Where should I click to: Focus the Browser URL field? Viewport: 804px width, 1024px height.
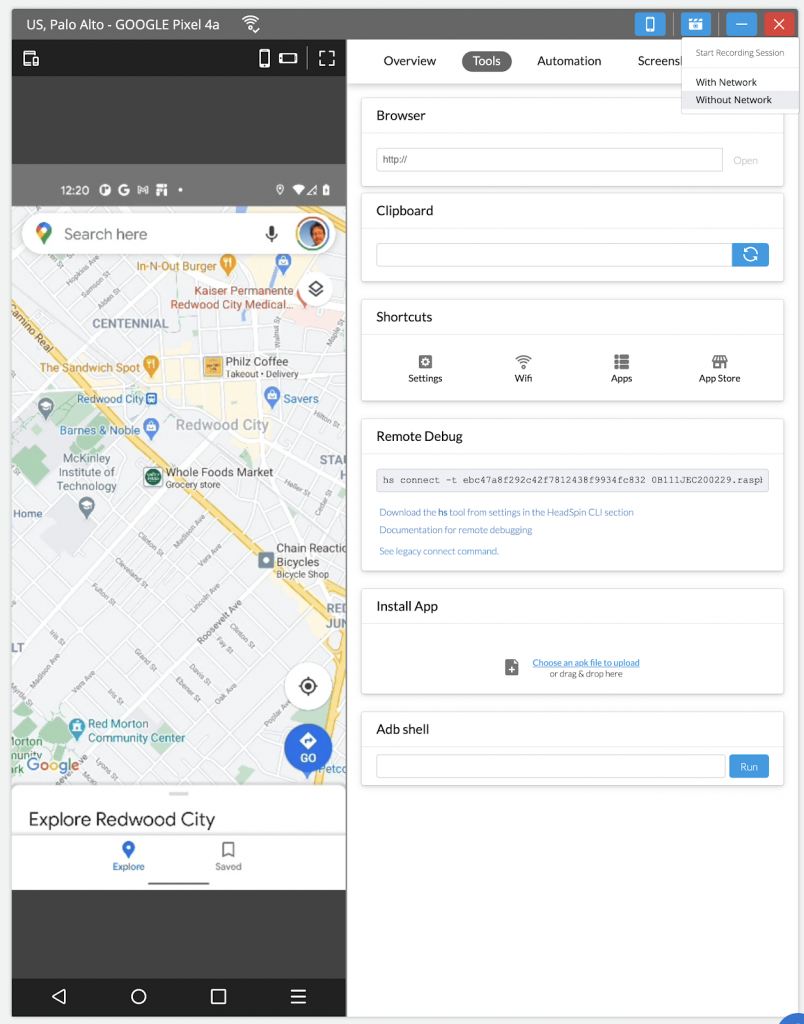tap(549, 160)
